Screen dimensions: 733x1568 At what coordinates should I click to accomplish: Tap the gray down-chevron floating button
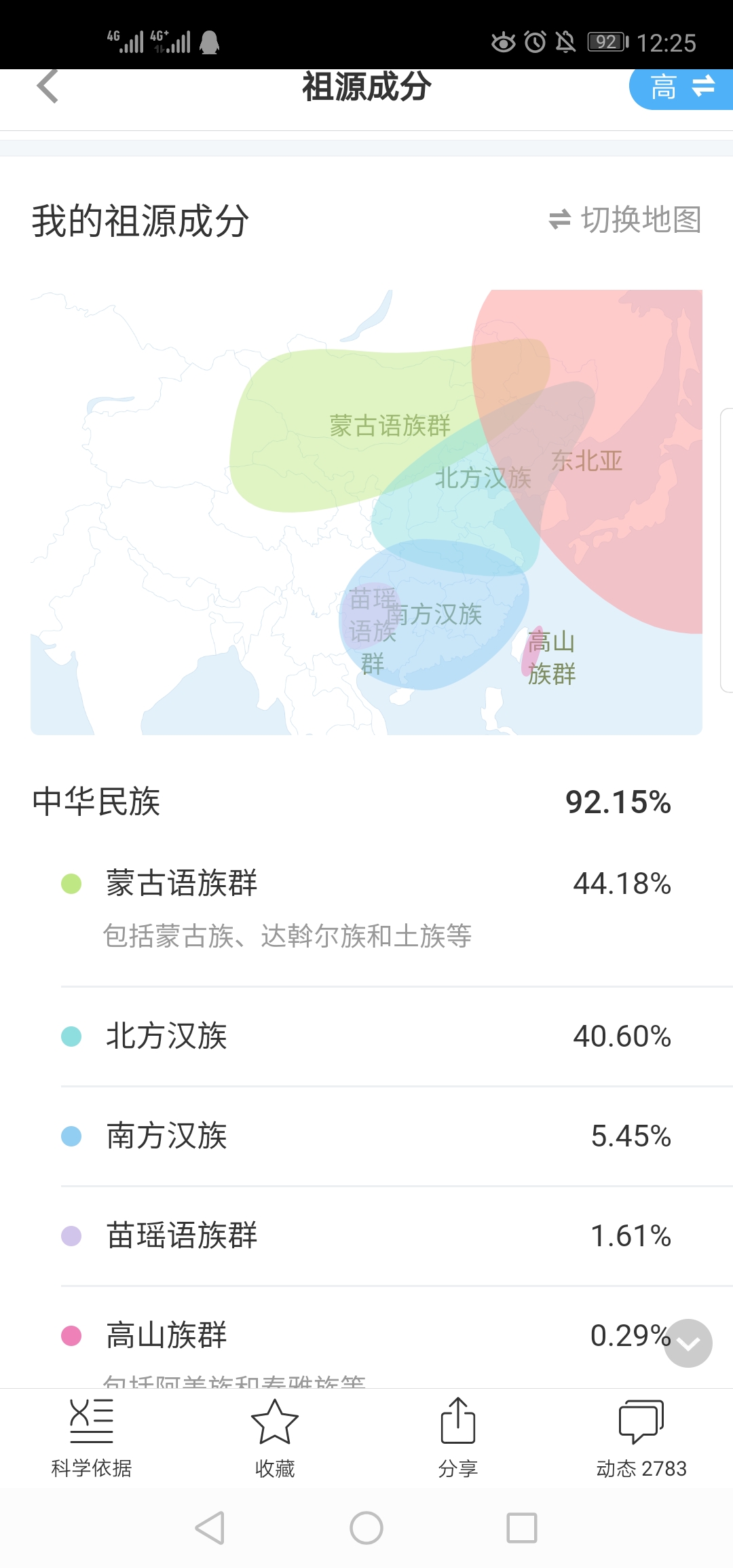coord(688,1343)
